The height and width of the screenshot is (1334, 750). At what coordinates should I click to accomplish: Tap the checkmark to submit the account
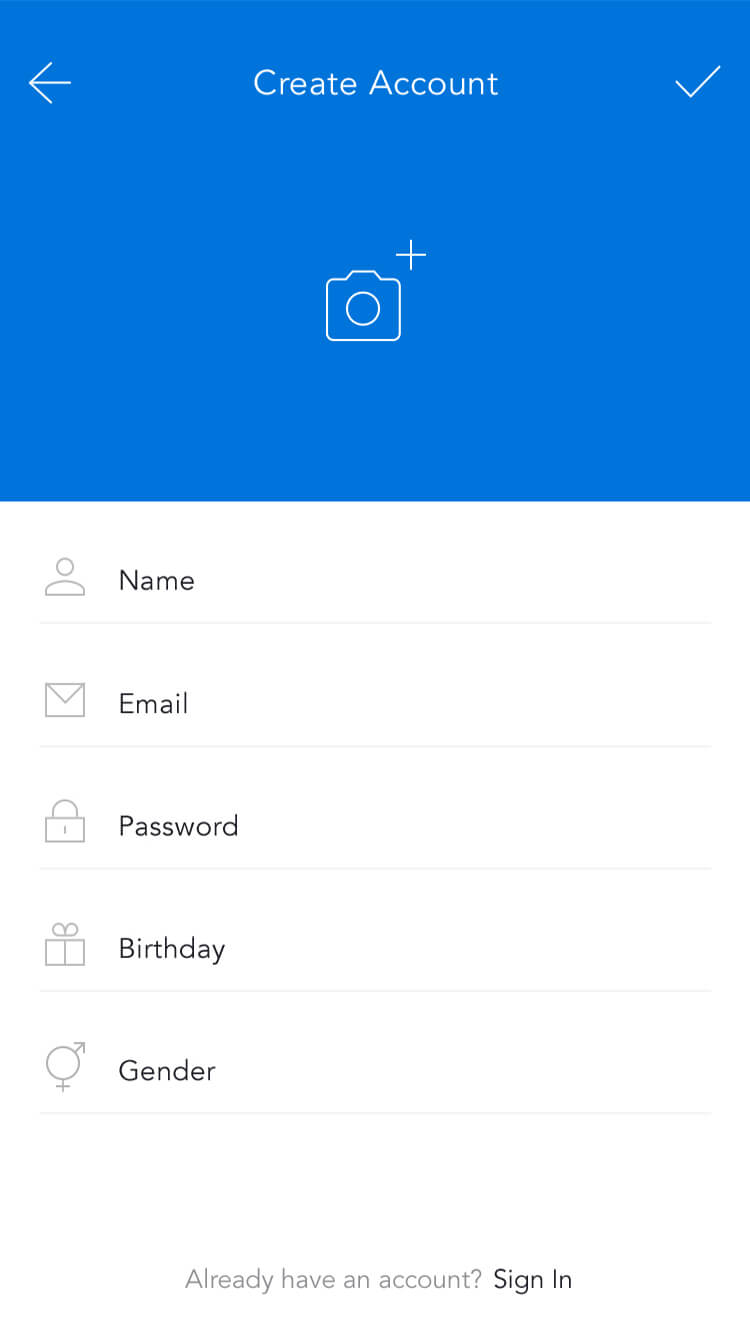699,83
